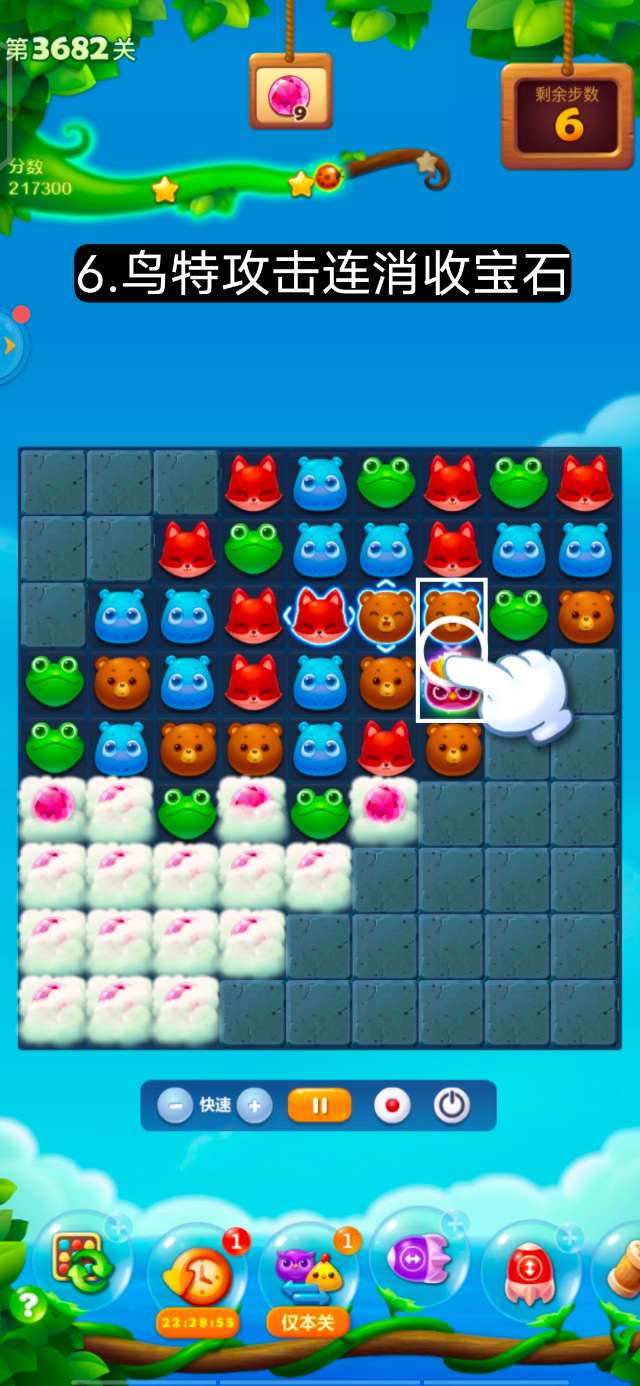The height and width of the screenshot is (1386, 640).
Task: Expand the side panel arrow
Action: click(11, 346)
